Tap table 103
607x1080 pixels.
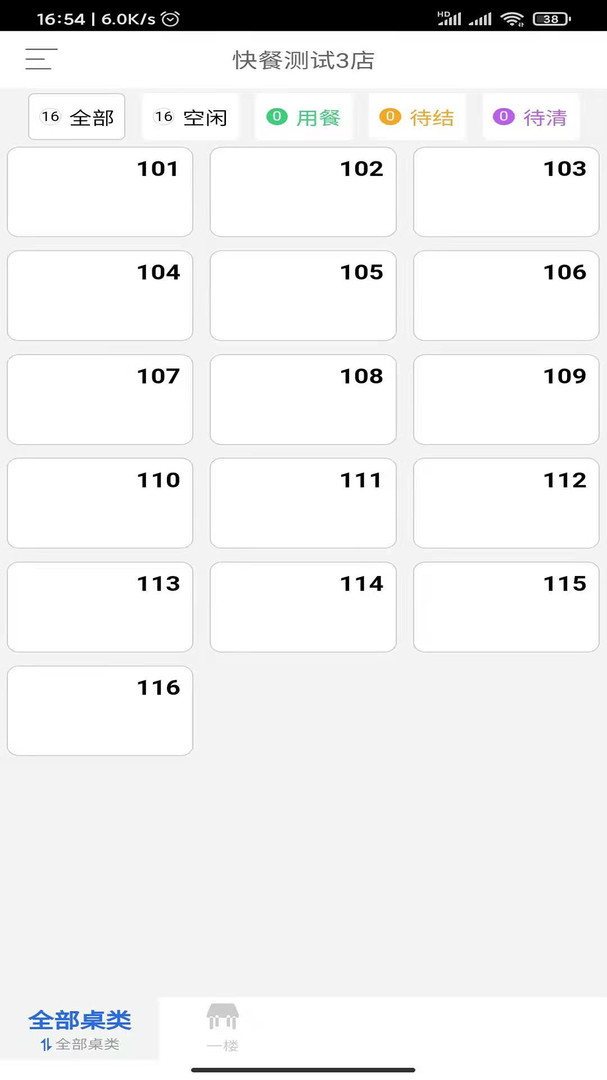point(506,192)
